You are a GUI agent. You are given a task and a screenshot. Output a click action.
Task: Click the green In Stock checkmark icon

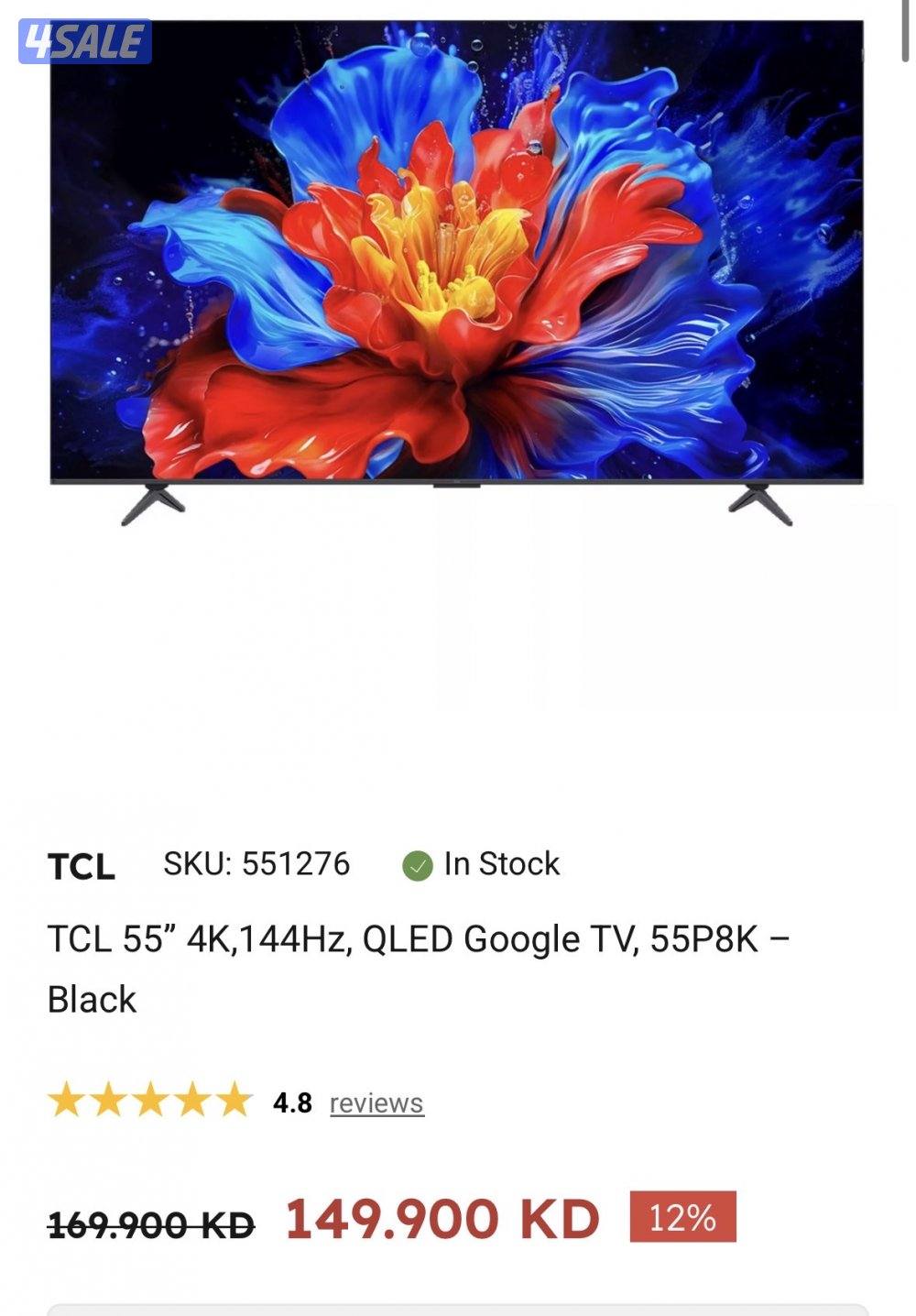(x=417, y=864)
